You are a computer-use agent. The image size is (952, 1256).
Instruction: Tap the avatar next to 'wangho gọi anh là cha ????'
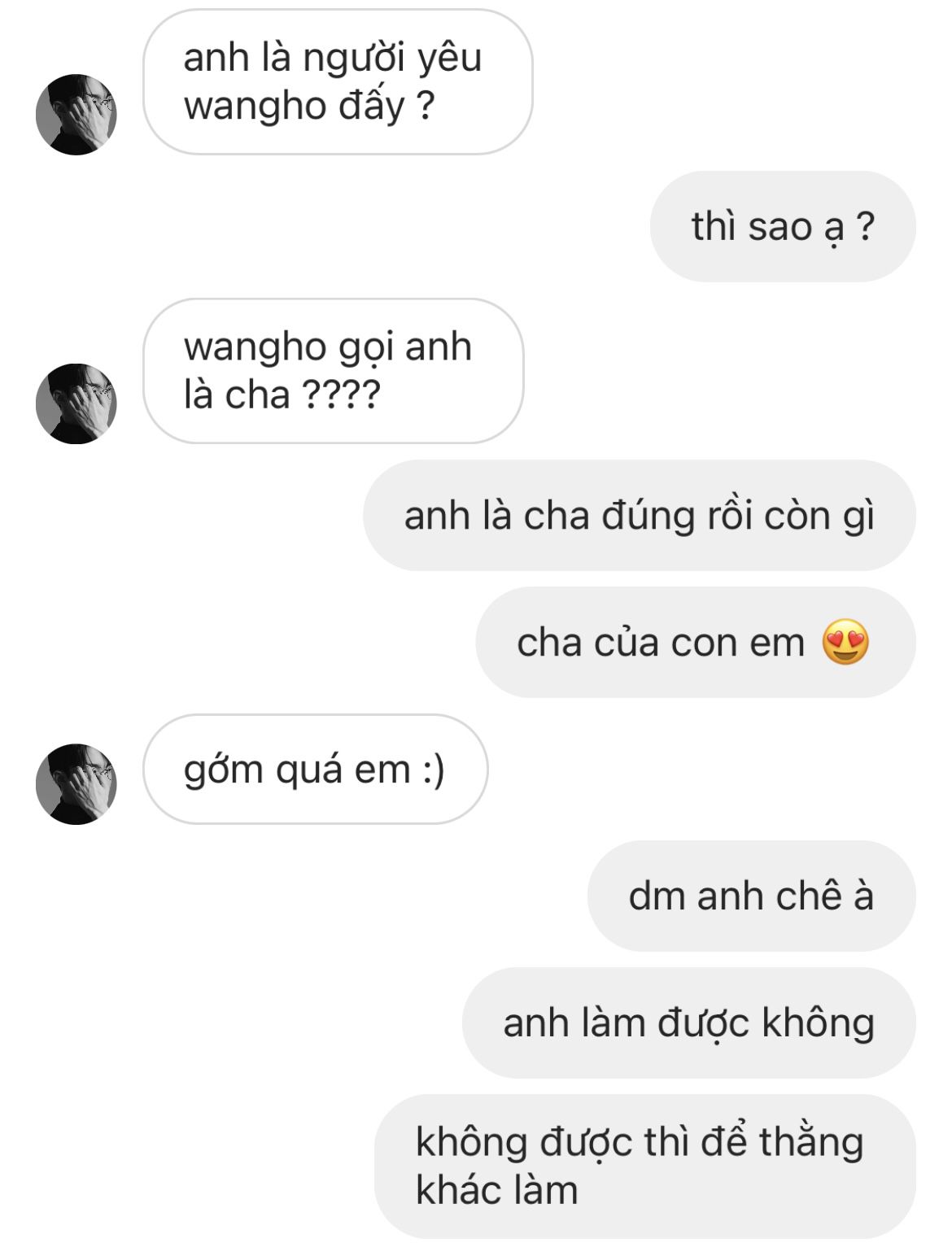(76, 403)
